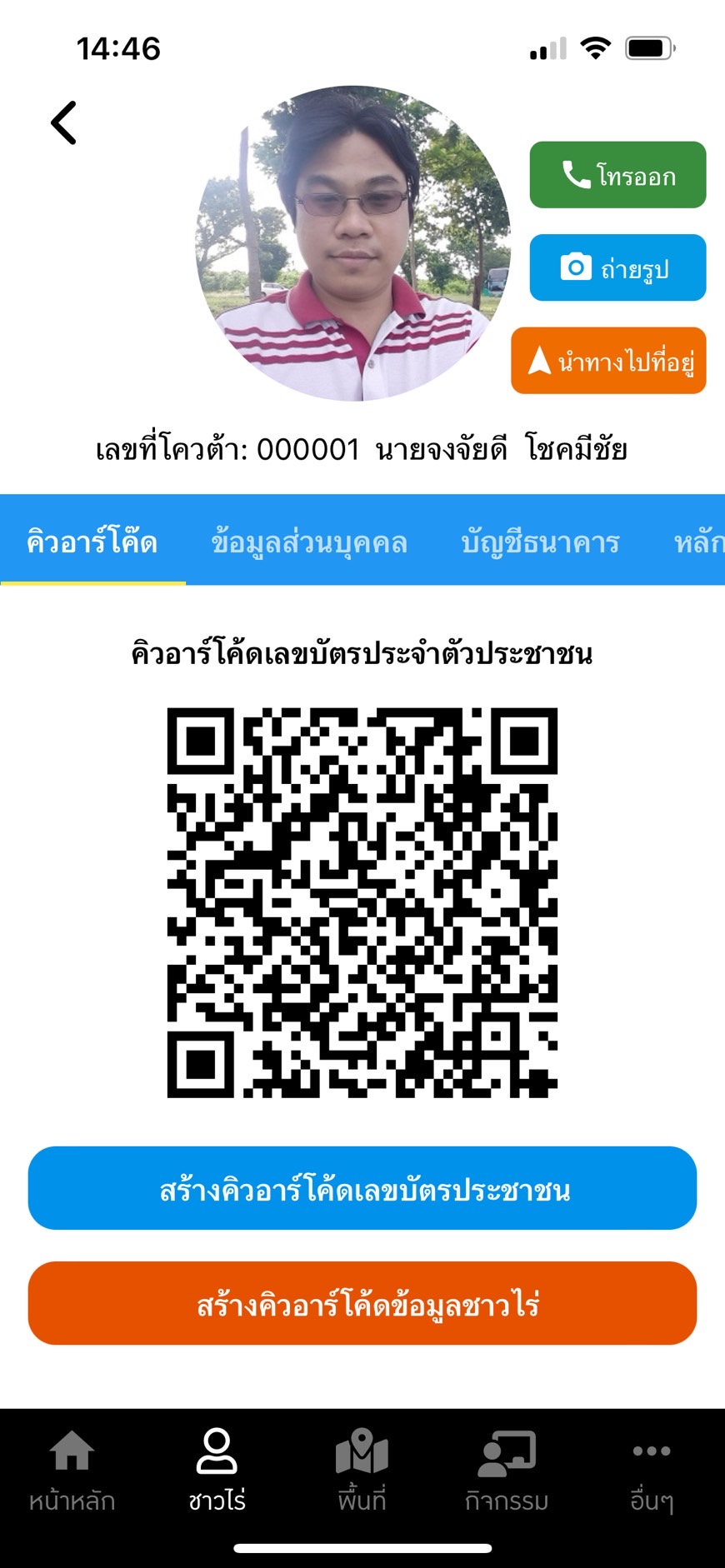Open กิจกรรม in the bottom navigation
This screenshot has width=725, height=1568.
[507, 1471]
